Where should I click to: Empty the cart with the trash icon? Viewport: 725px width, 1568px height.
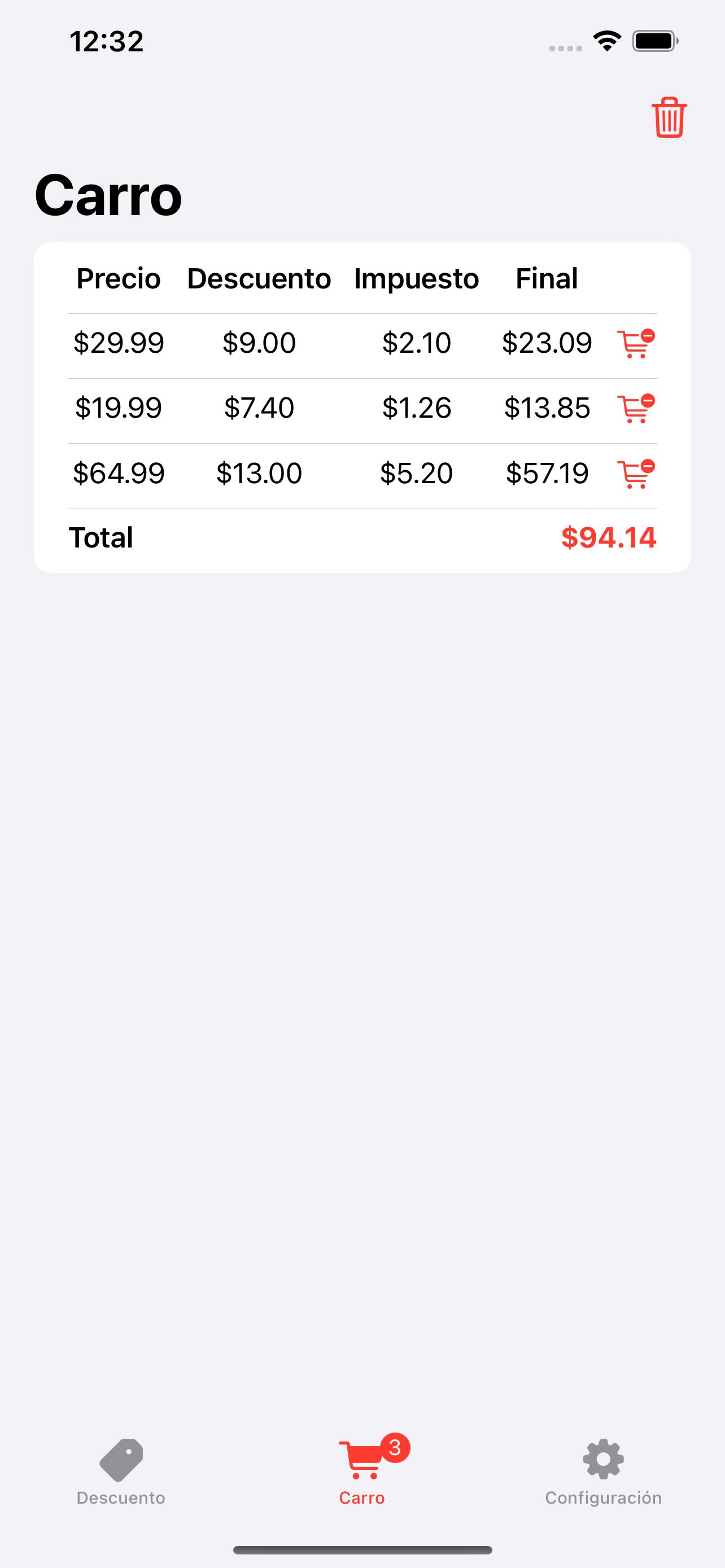(x=669, y=117)
